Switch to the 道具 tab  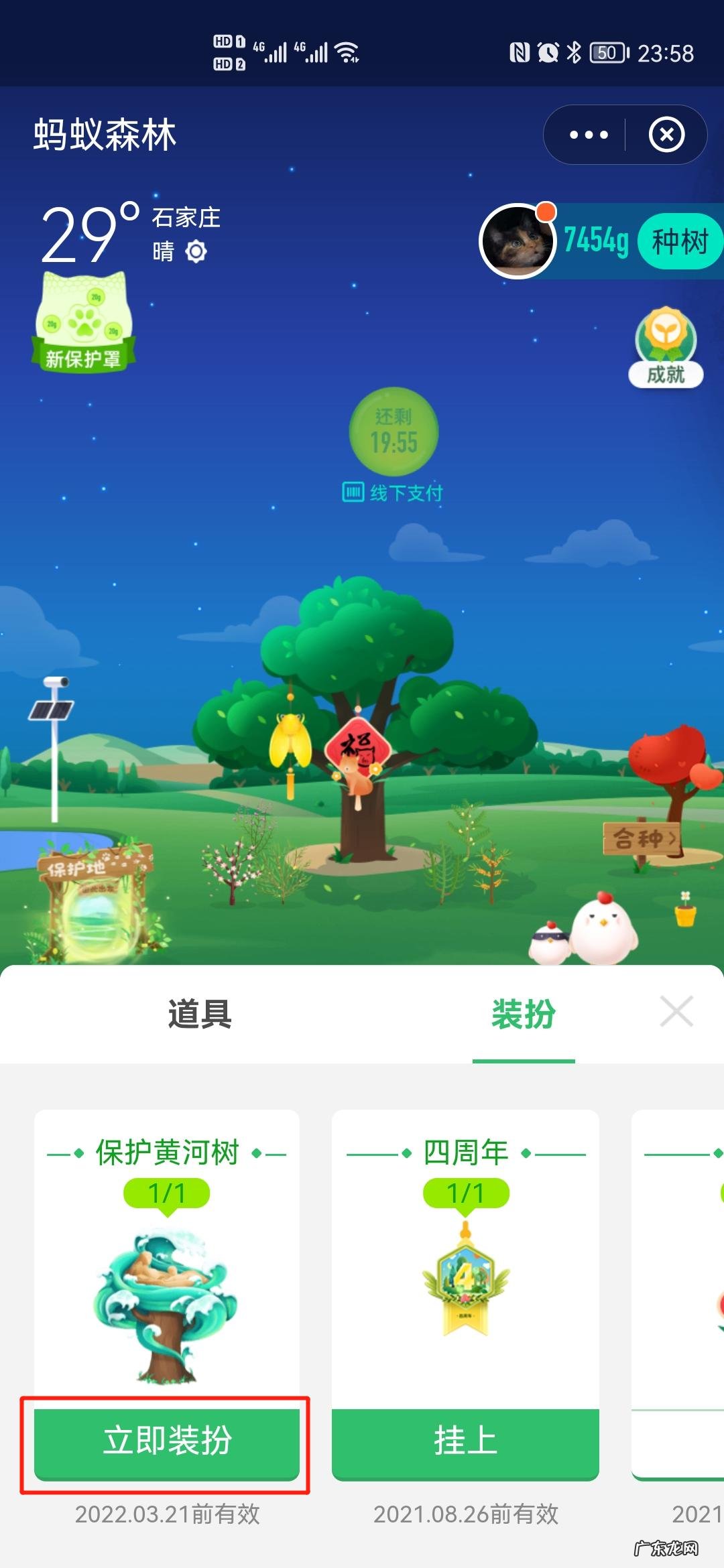point(198,1015)
